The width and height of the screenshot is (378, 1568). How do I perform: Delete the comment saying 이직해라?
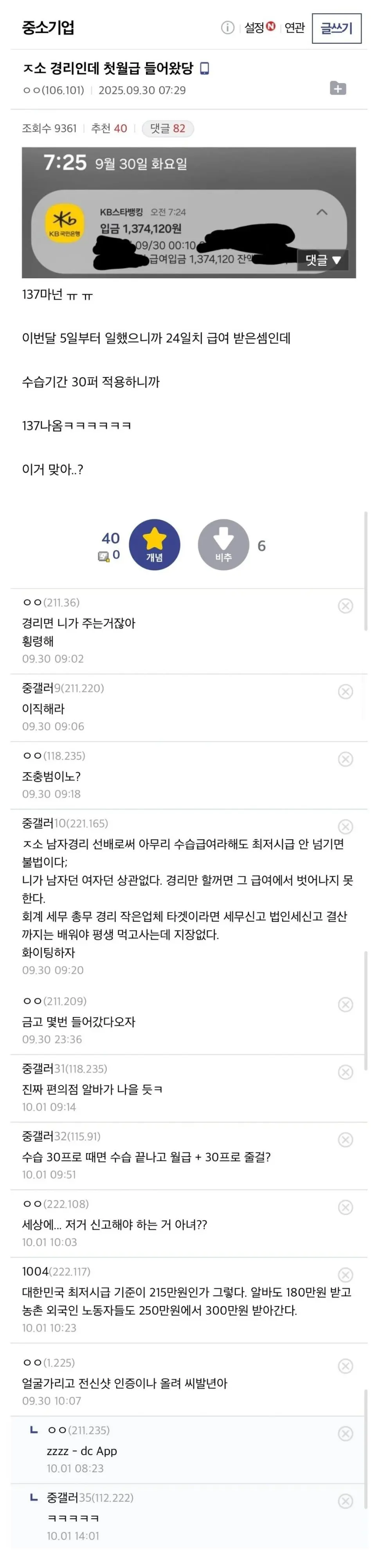tap(345, 692)
